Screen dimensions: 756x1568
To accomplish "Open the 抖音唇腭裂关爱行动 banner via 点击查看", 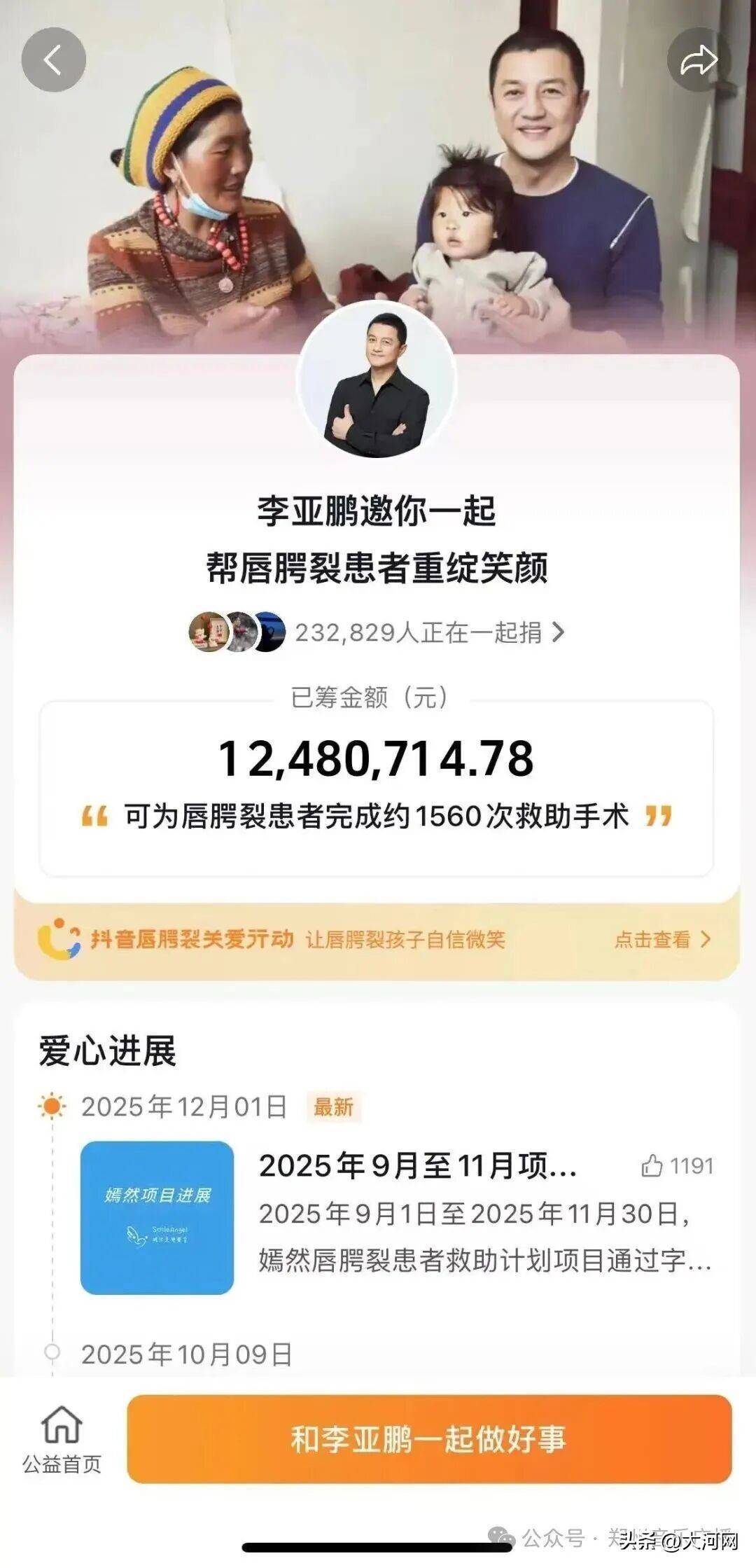I will coord(661,939).
